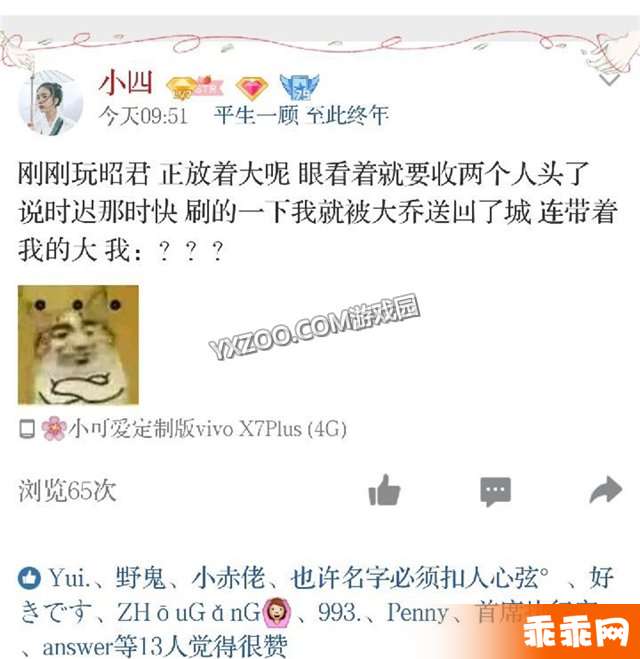
Task: Open the username 小四
Action: click(126, 83)
